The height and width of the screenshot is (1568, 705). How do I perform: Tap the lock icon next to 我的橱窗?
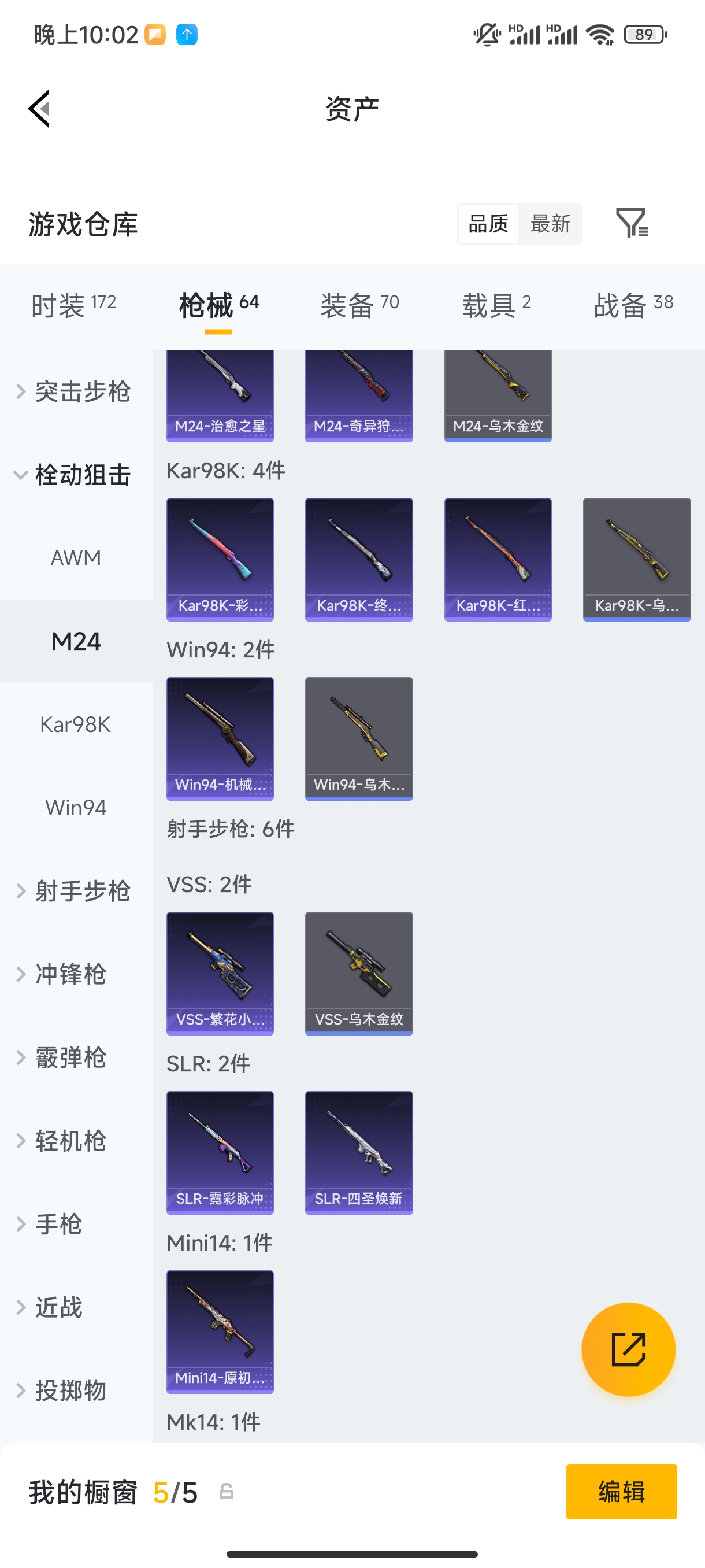click(x=227, y=1492)
